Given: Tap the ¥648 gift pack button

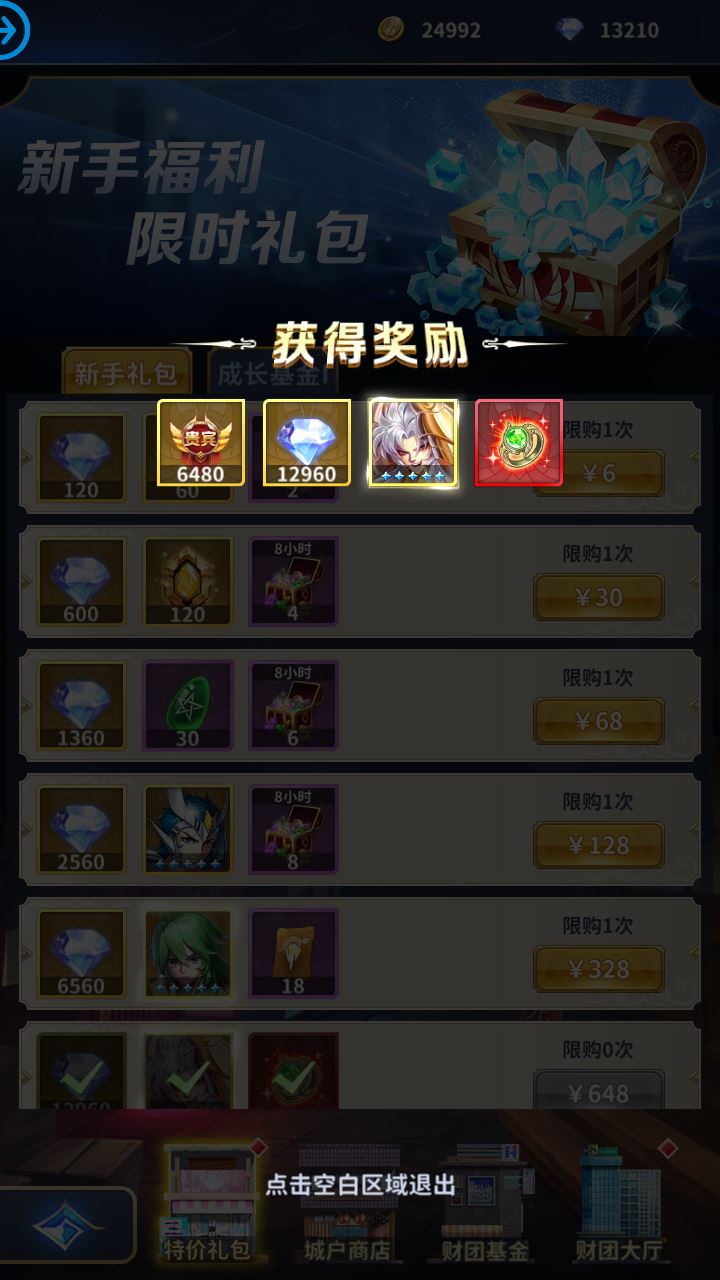Looking at the screenshot, I should click(598, 1091).
